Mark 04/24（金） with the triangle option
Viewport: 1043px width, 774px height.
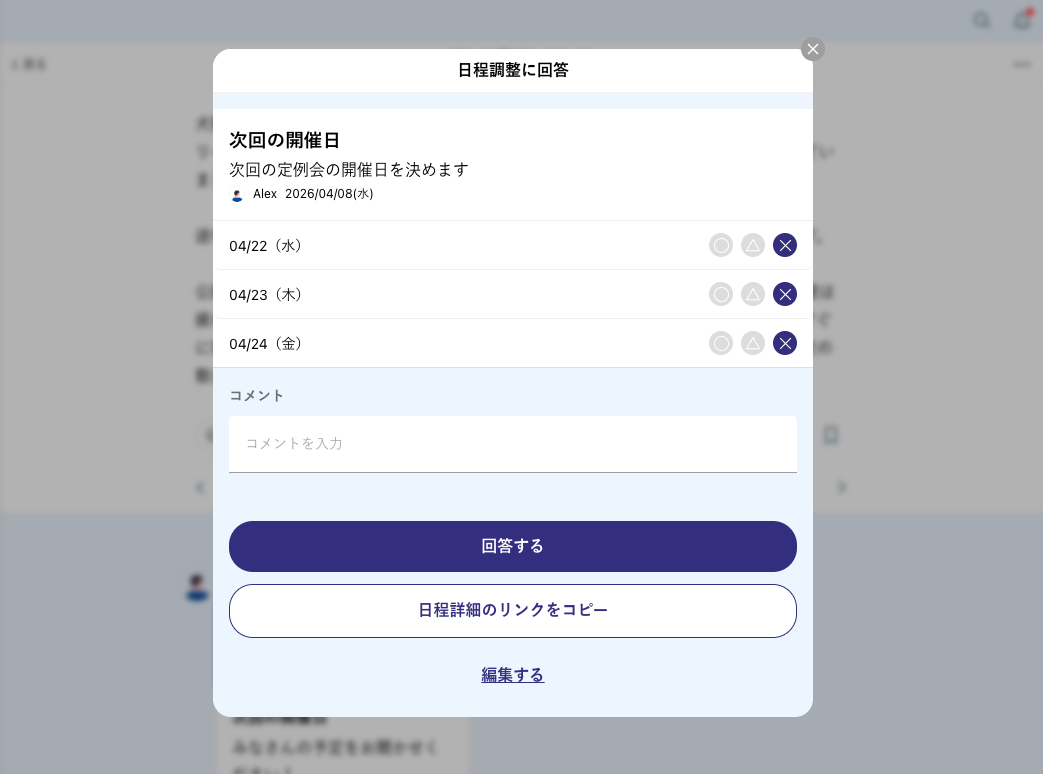tap(753, 343)
